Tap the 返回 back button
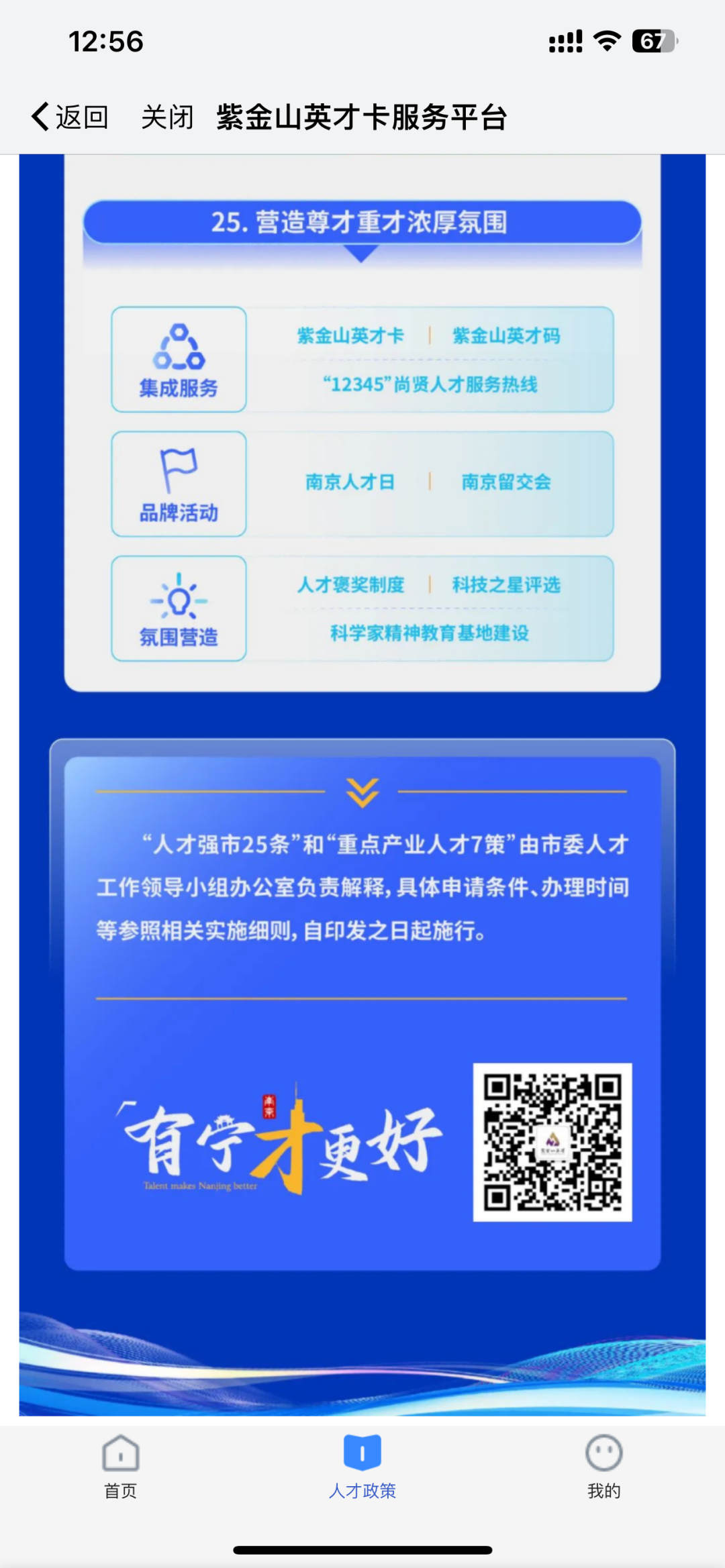Image resolution: width=725 pixels, height=1568 pixels. (70, 117)
